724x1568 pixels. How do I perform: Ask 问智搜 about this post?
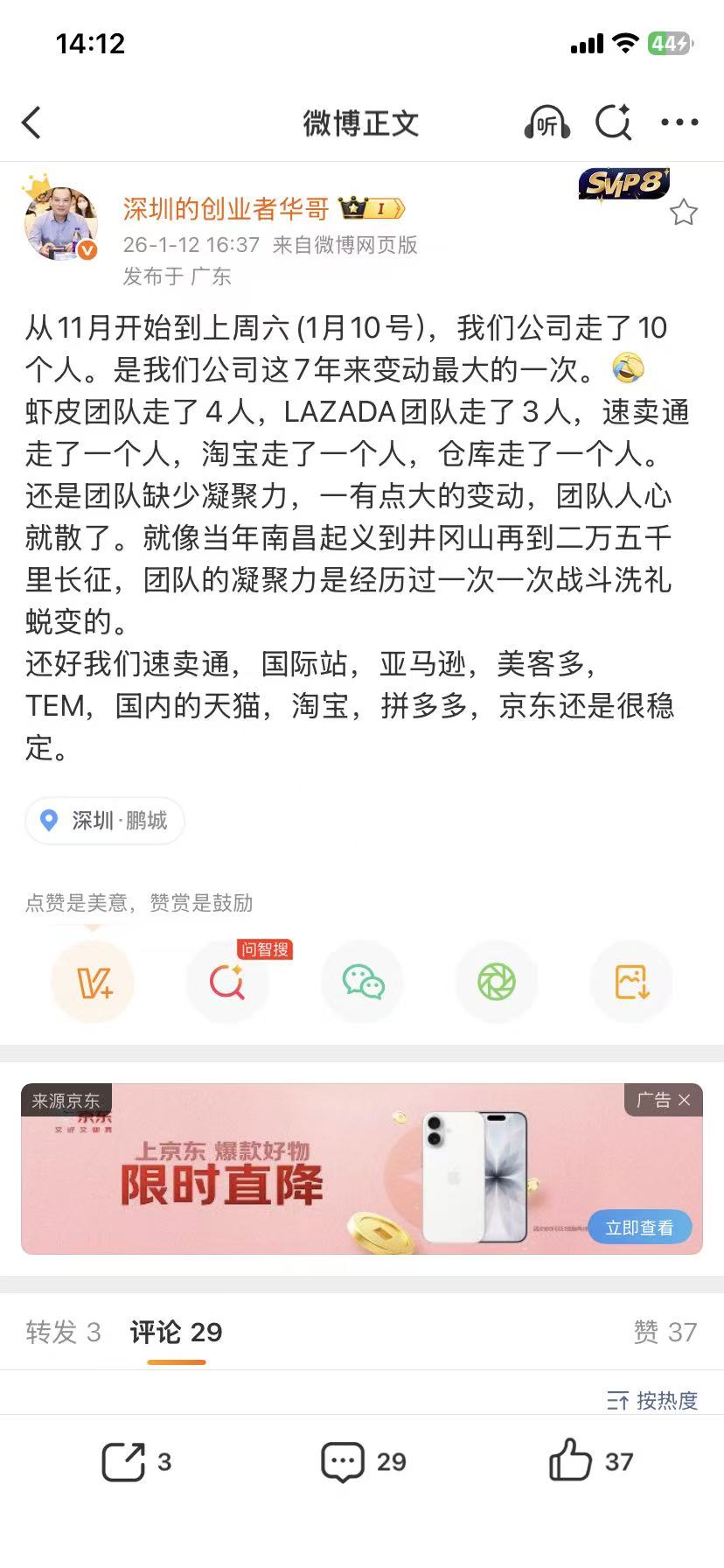point(227,983)
